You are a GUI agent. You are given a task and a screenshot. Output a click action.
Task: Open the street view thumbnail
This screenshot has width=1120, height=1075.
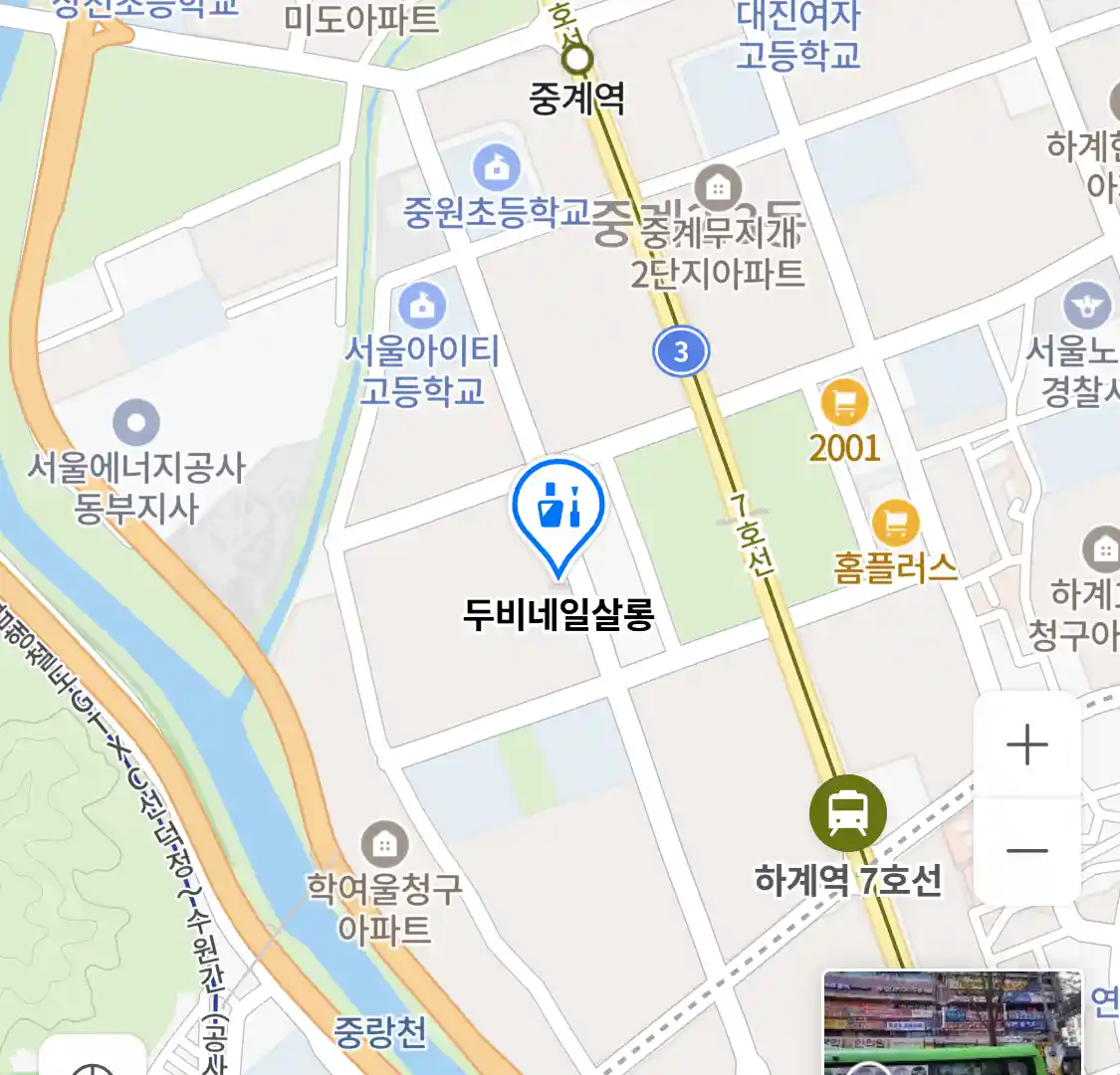click(x=952, y=1022)
